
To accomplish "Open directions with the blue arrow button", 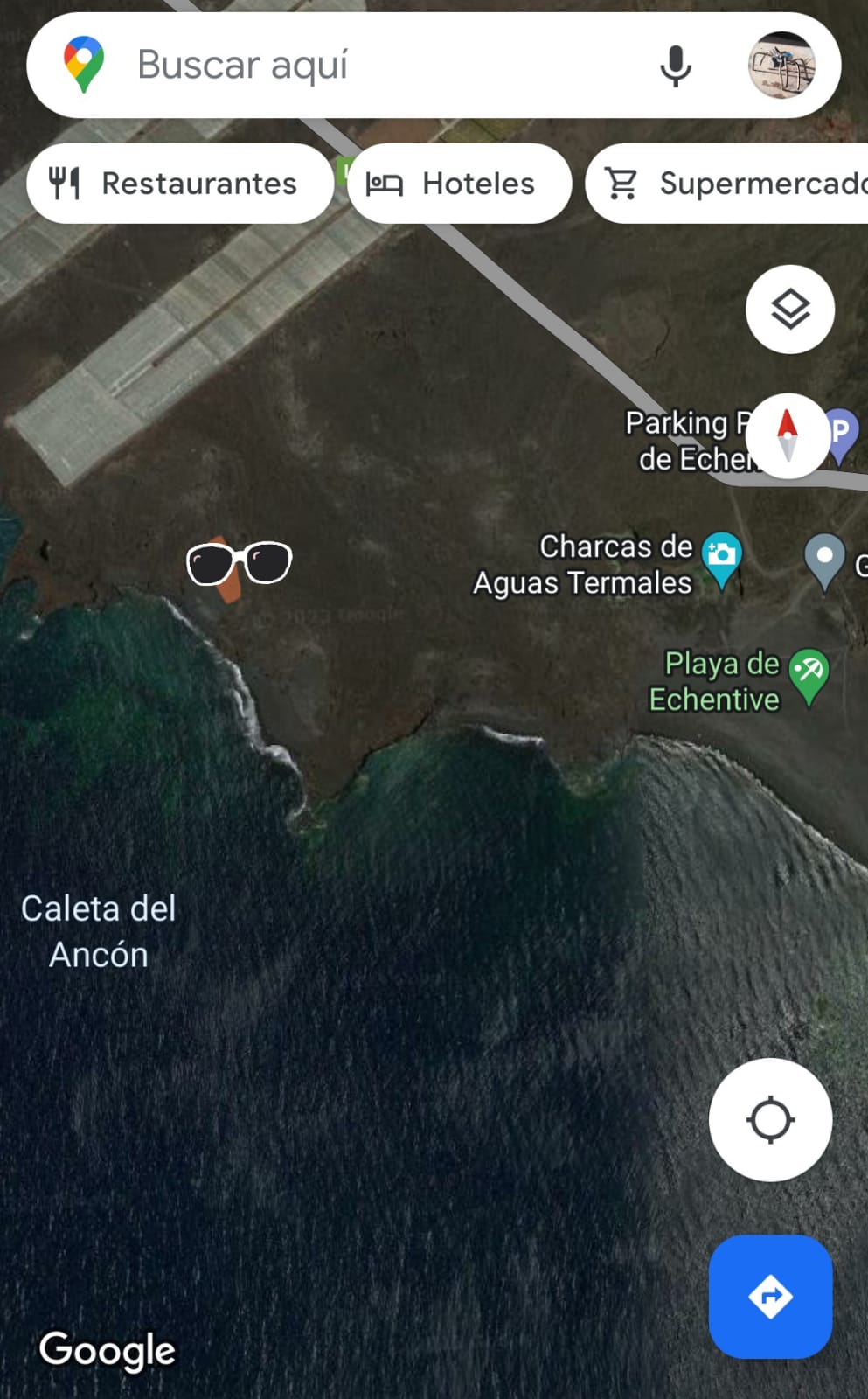I will point(770,1296).
